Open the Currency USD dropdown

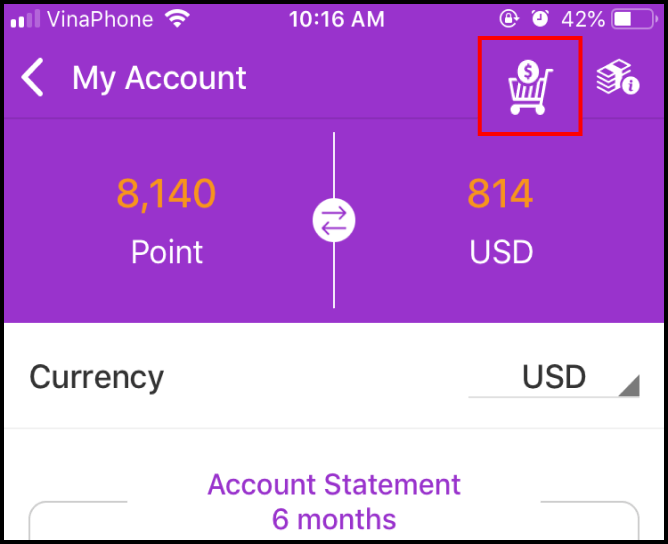click(x=554, y=378)
